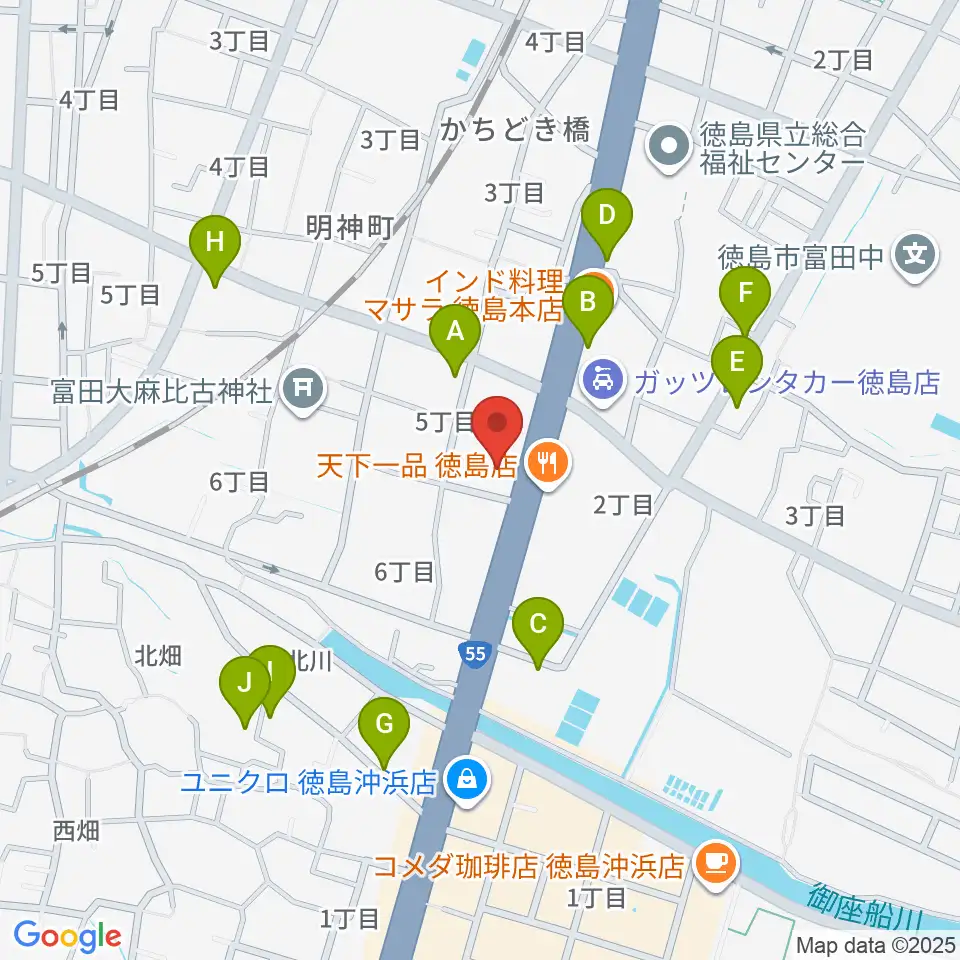Open the 天下一品 徳島店 restaurant pin
This screenshot has height=960, width=960.
(548, 463)
